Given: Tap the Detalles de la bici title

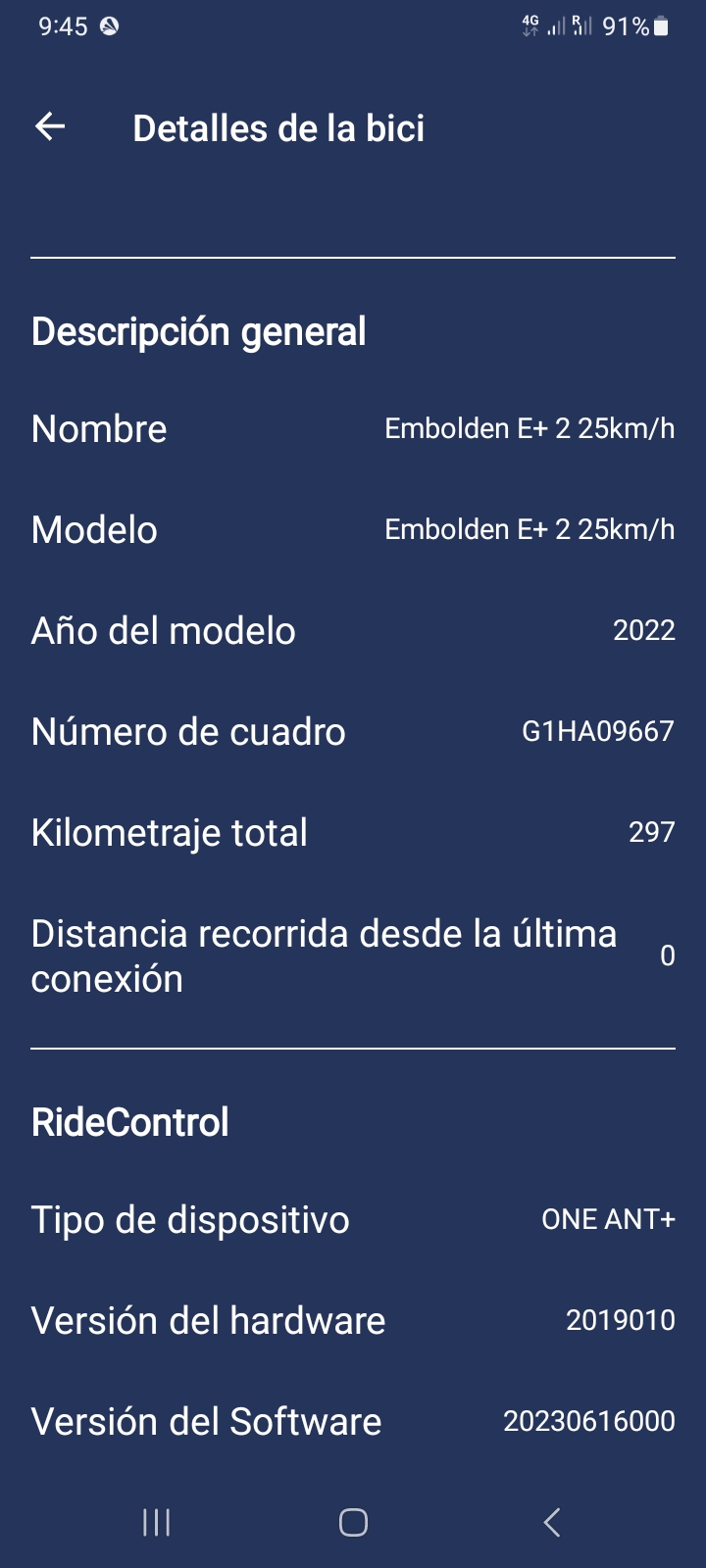Looking at the screenshot, I should coord(278,128).
